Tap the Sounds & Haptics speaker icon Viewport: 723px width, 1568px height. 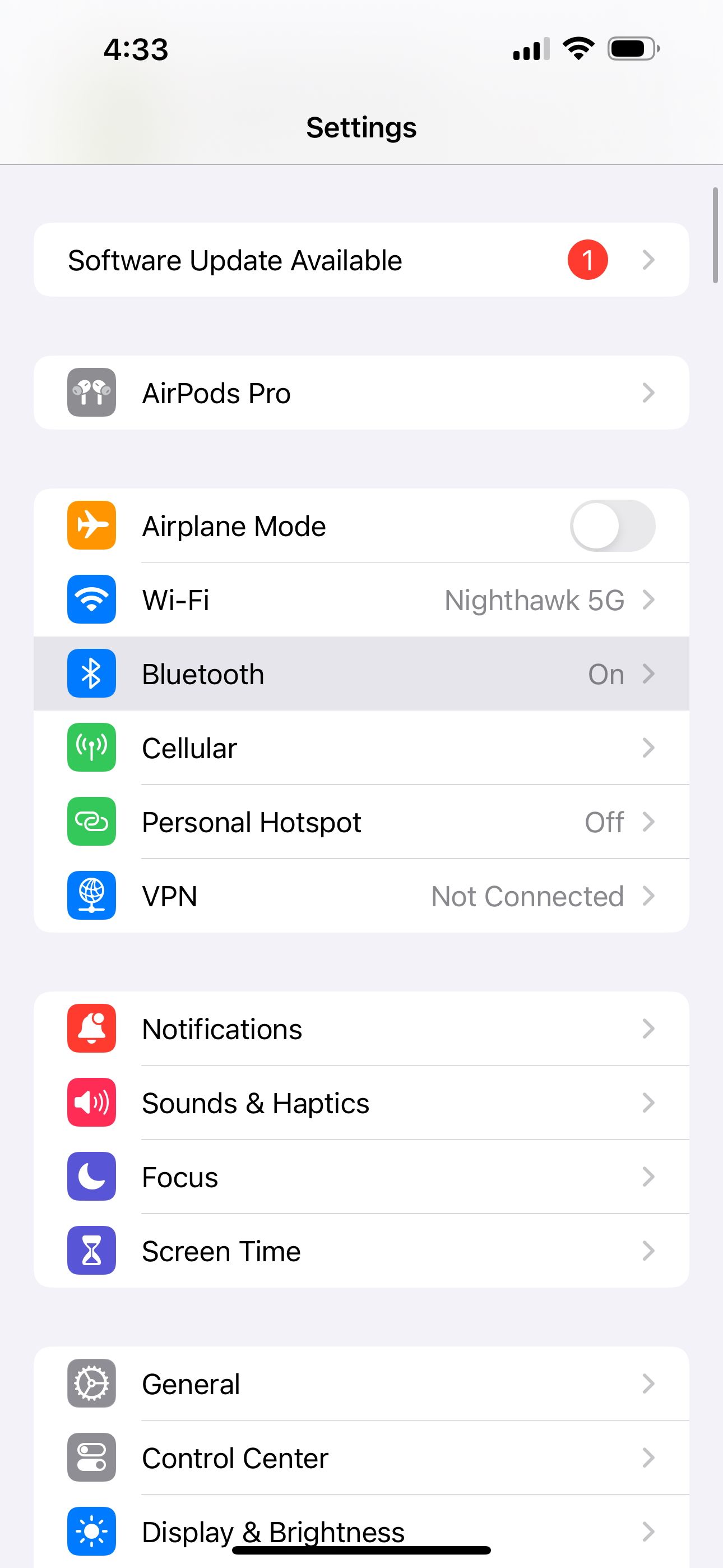click(91, 1103)
